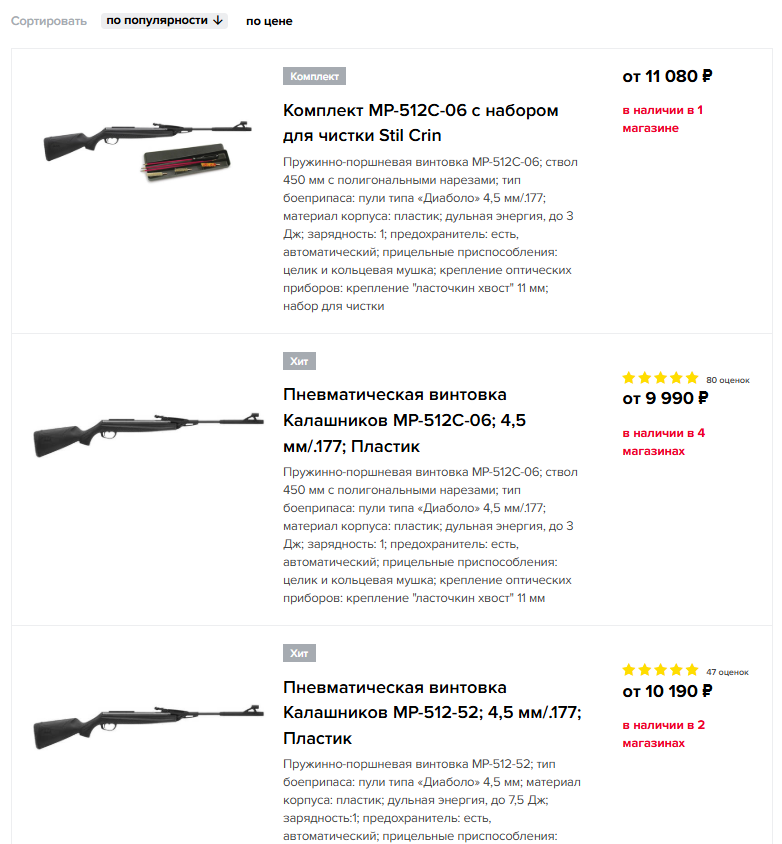Open the Комплект МР-512С-06 Stil Crin listing

420,122
